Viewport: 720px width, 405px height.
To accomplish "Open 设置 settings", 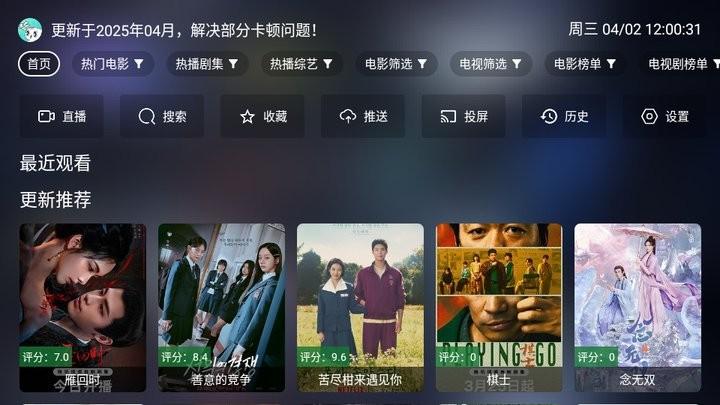I will click(664, 116).
